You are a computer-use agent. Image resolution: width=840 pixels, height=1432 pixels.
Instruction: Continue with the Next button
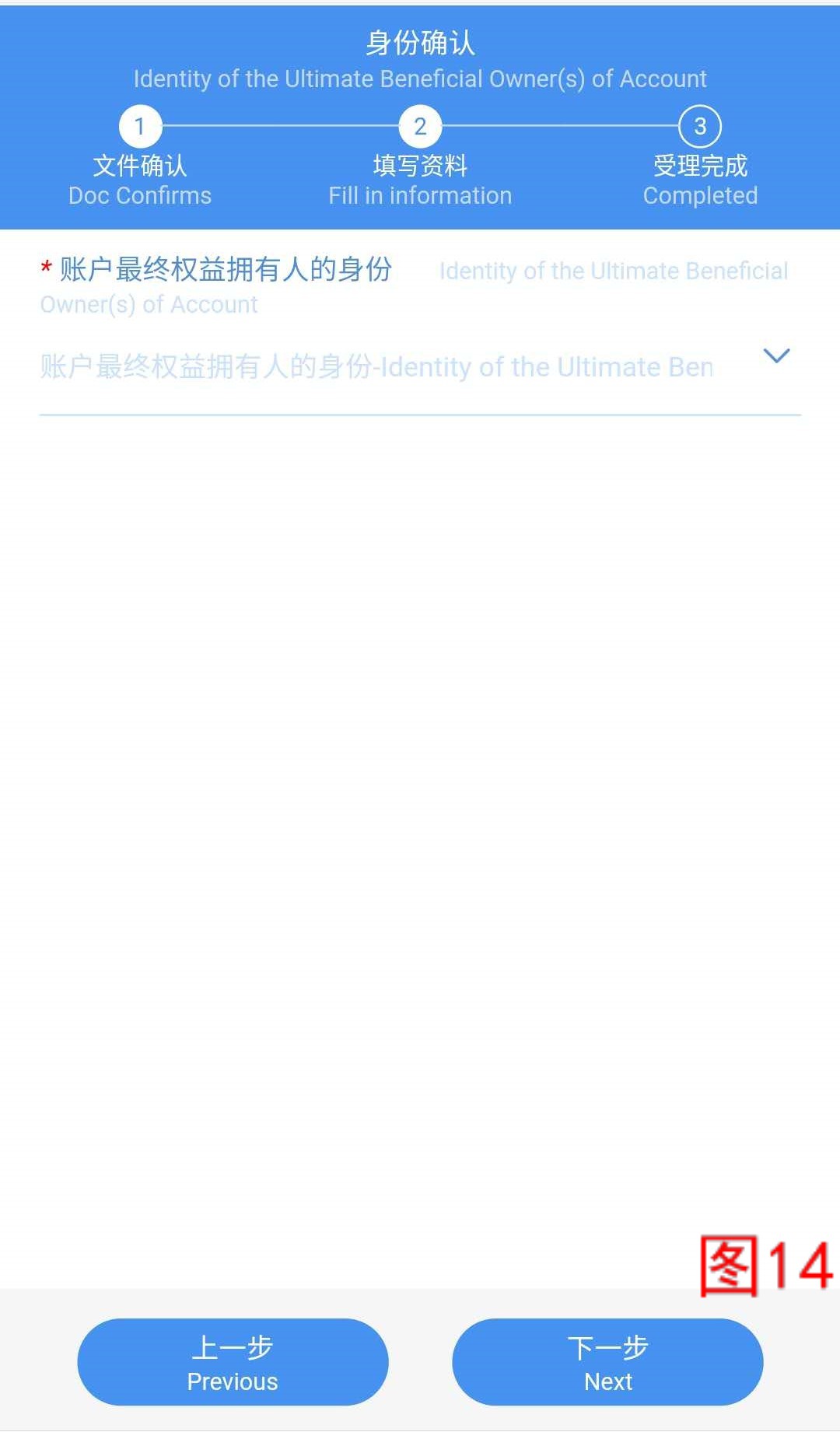click(x=607, y=1362)
